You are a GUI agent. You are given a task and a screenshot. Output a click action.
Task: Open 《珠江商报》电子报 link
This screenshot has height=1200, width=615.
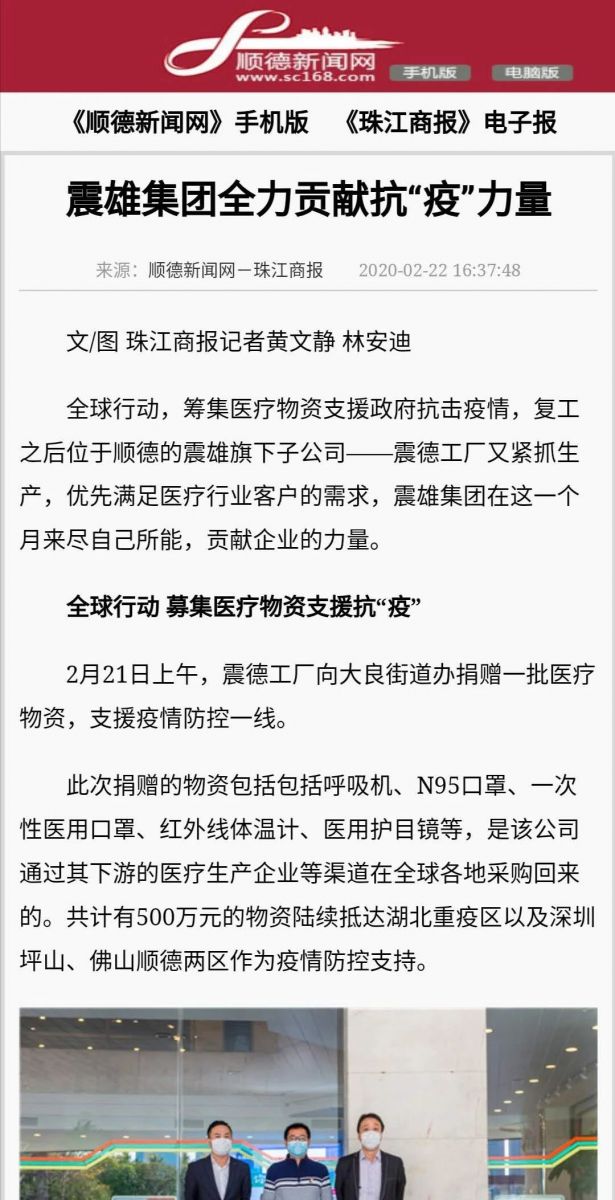450,123
